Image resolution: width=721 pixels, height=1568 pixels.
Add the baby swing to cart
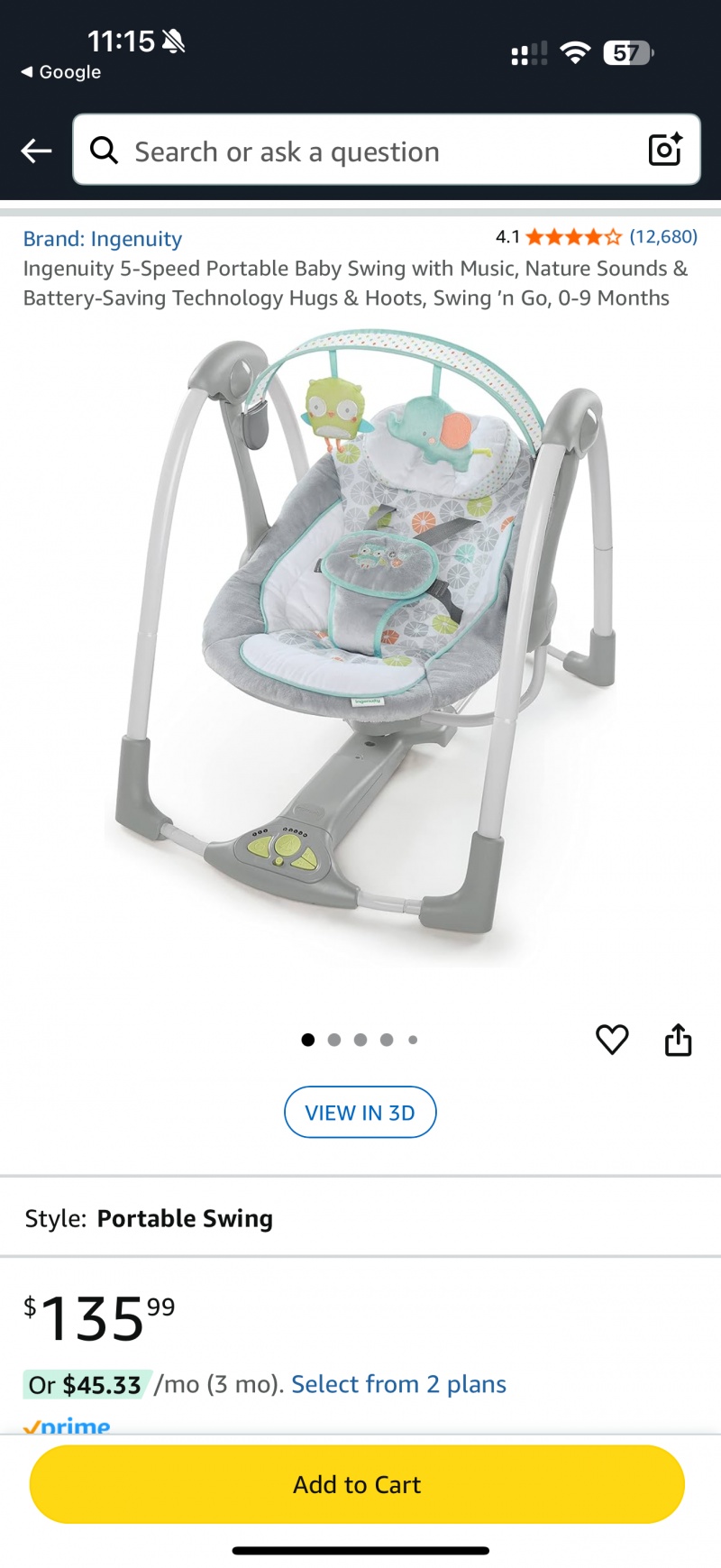coord(357,1484)
